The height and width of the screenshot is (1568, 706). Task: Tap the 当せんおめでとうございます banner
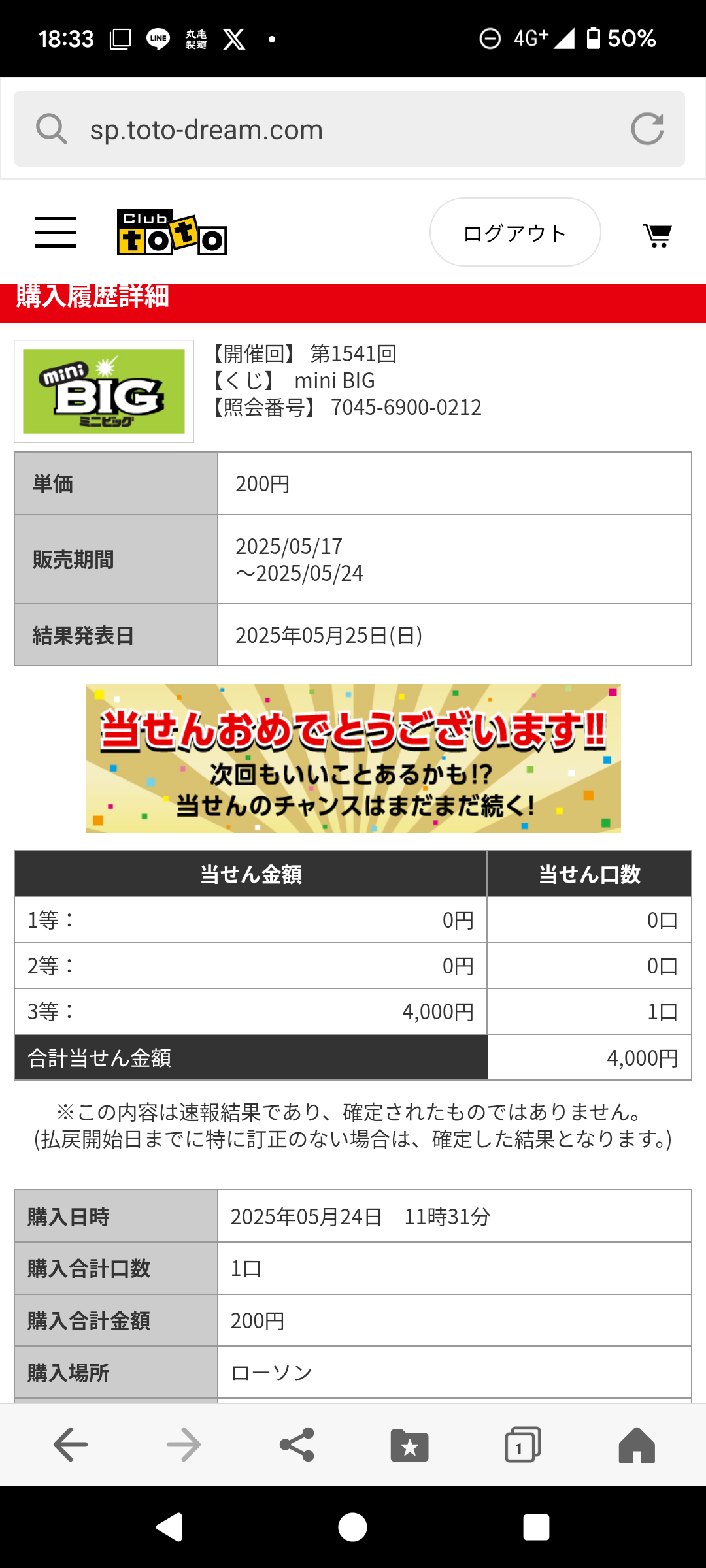point(353,759)
